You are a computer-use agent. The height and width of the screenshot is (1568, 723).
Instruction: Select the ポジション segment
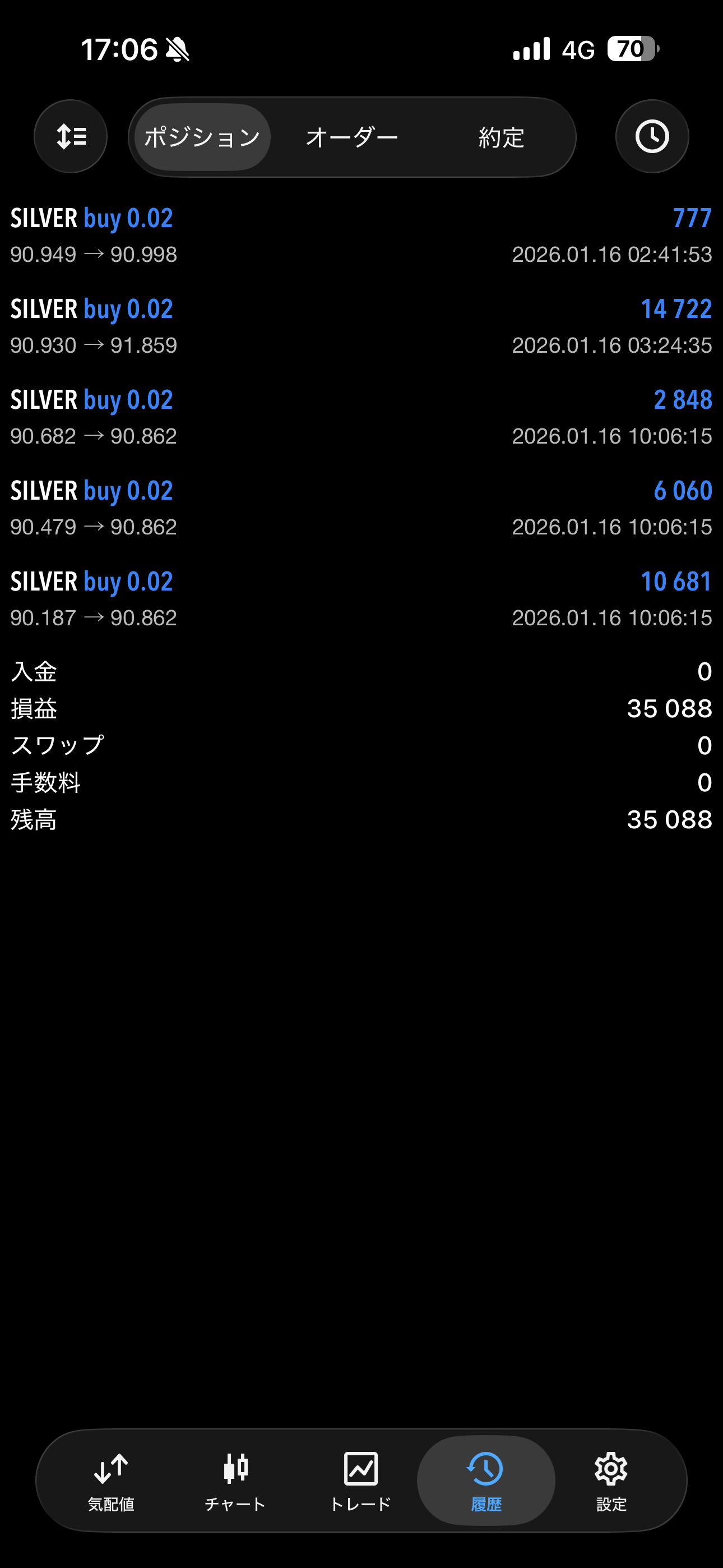point(202,137)
